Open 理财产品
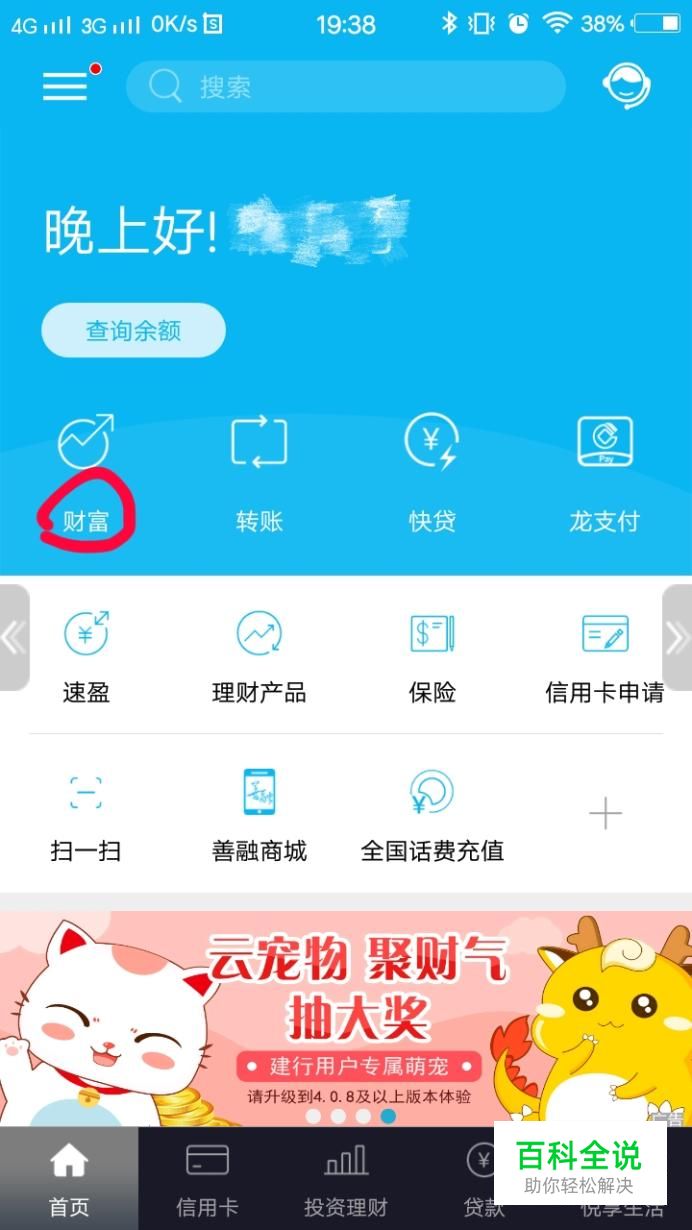 pos(259,656)
